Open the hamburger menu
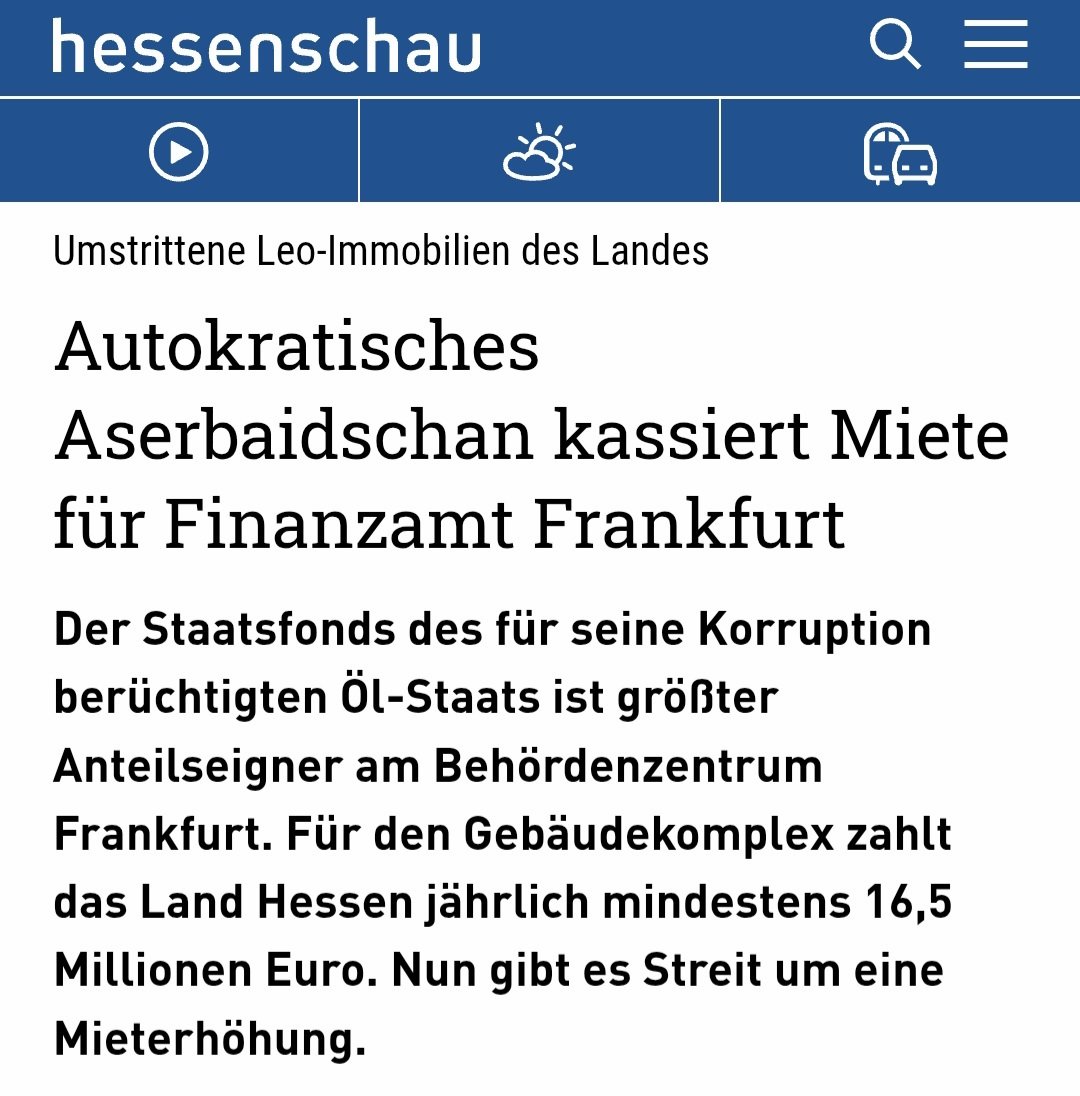The width and height of the screenshot is (1080, 1096). tap(995, 46)
